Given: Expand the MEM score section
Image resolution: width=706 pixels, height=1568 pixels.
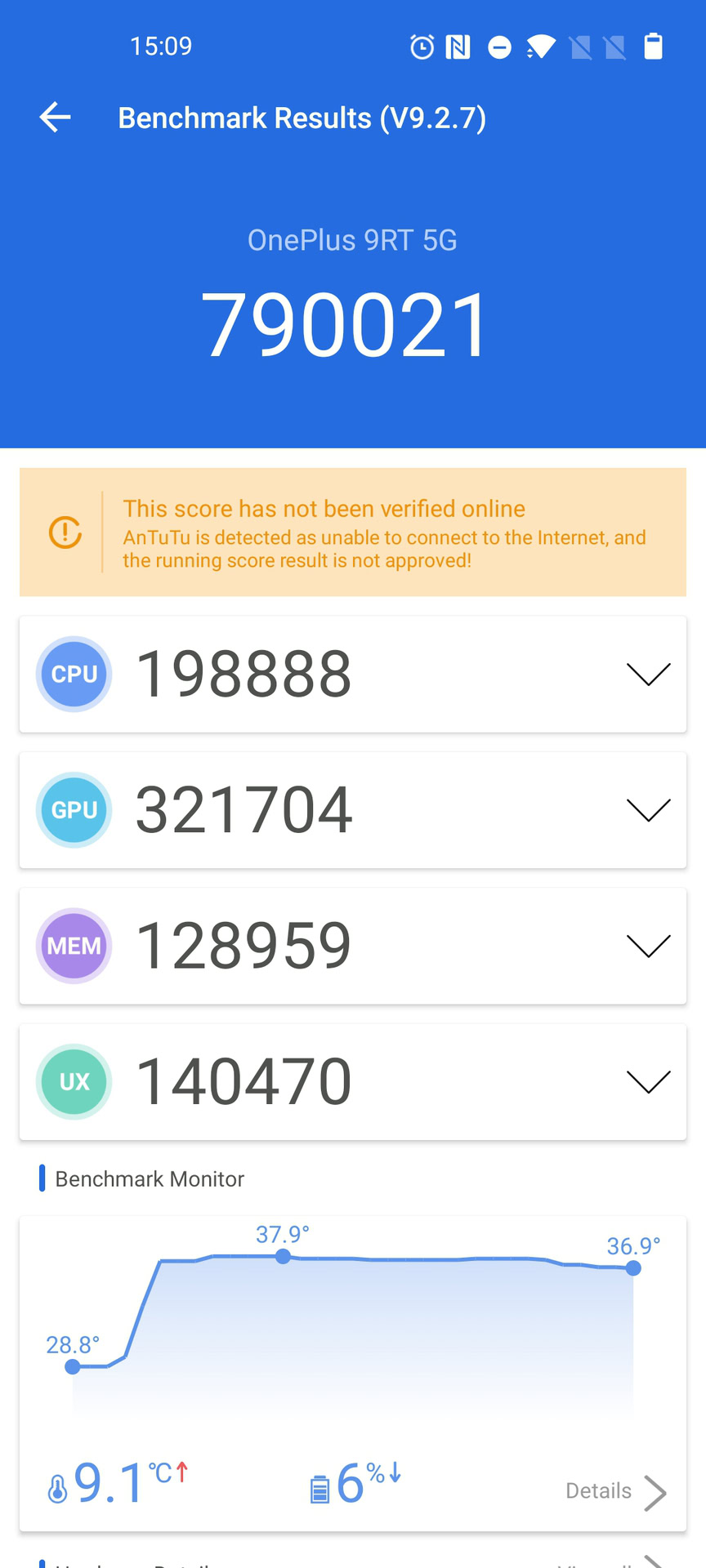Looking at the screenshot, I should coord(648,946).
